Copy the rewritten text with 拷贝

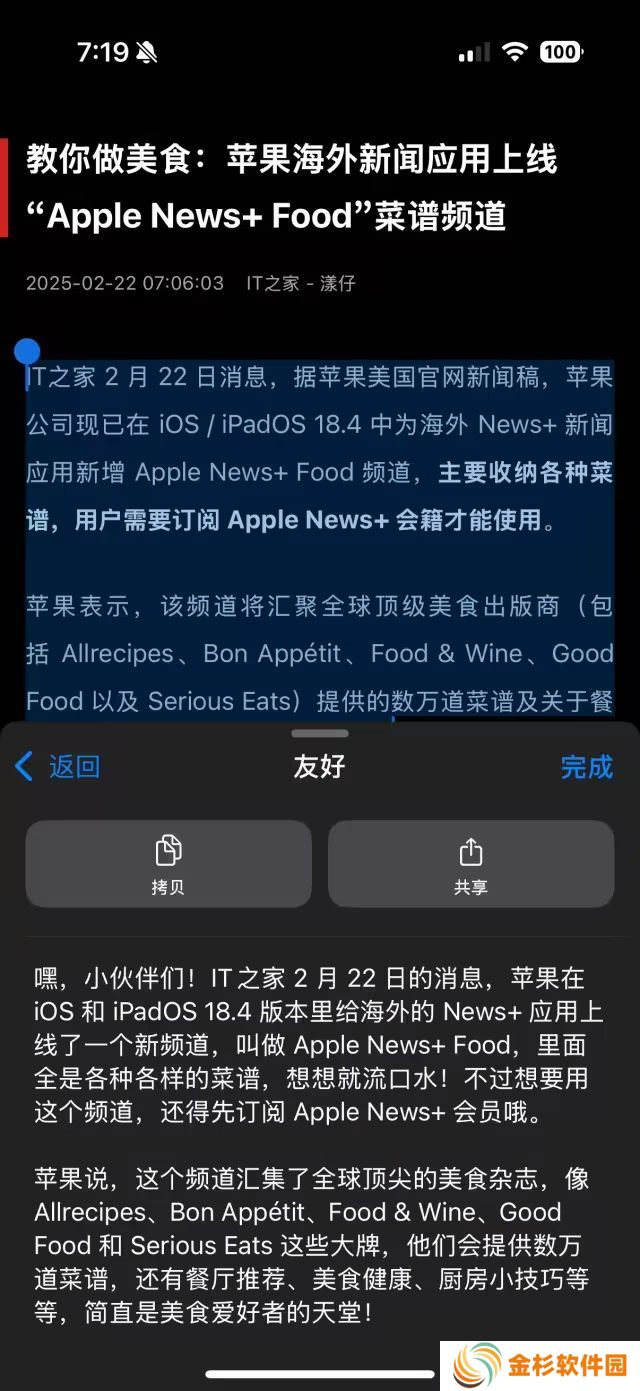click(x=168, y=864)
